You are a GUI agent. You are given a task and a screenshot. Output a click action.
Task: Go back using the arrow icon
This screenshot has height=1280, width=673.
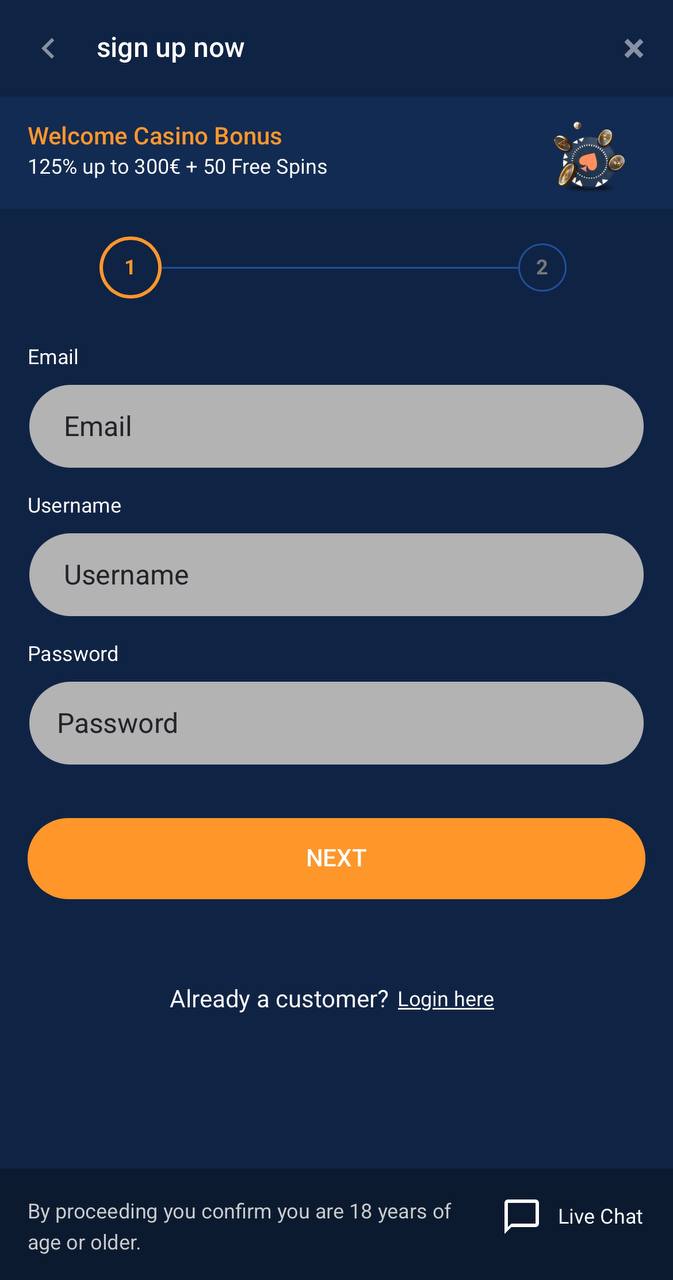click(x=48, y=48)
